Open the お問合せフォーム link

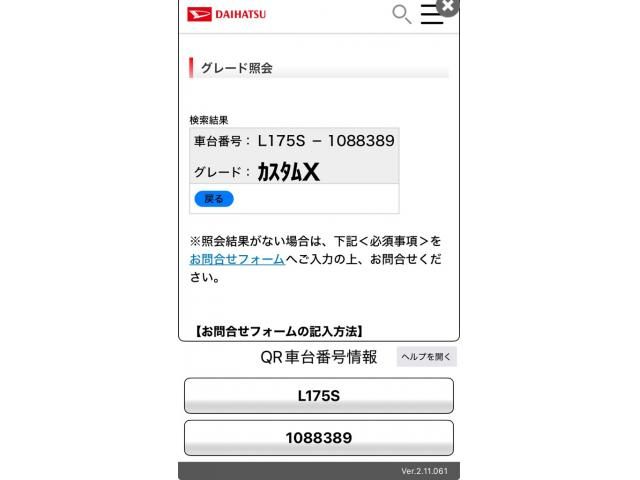[237, 259]
